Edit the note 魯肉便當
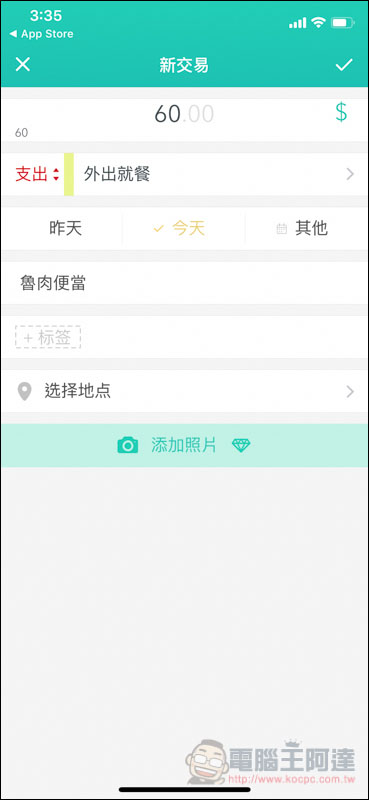The height and width of the screenshot is (800, 369). [x=184, y=283]
